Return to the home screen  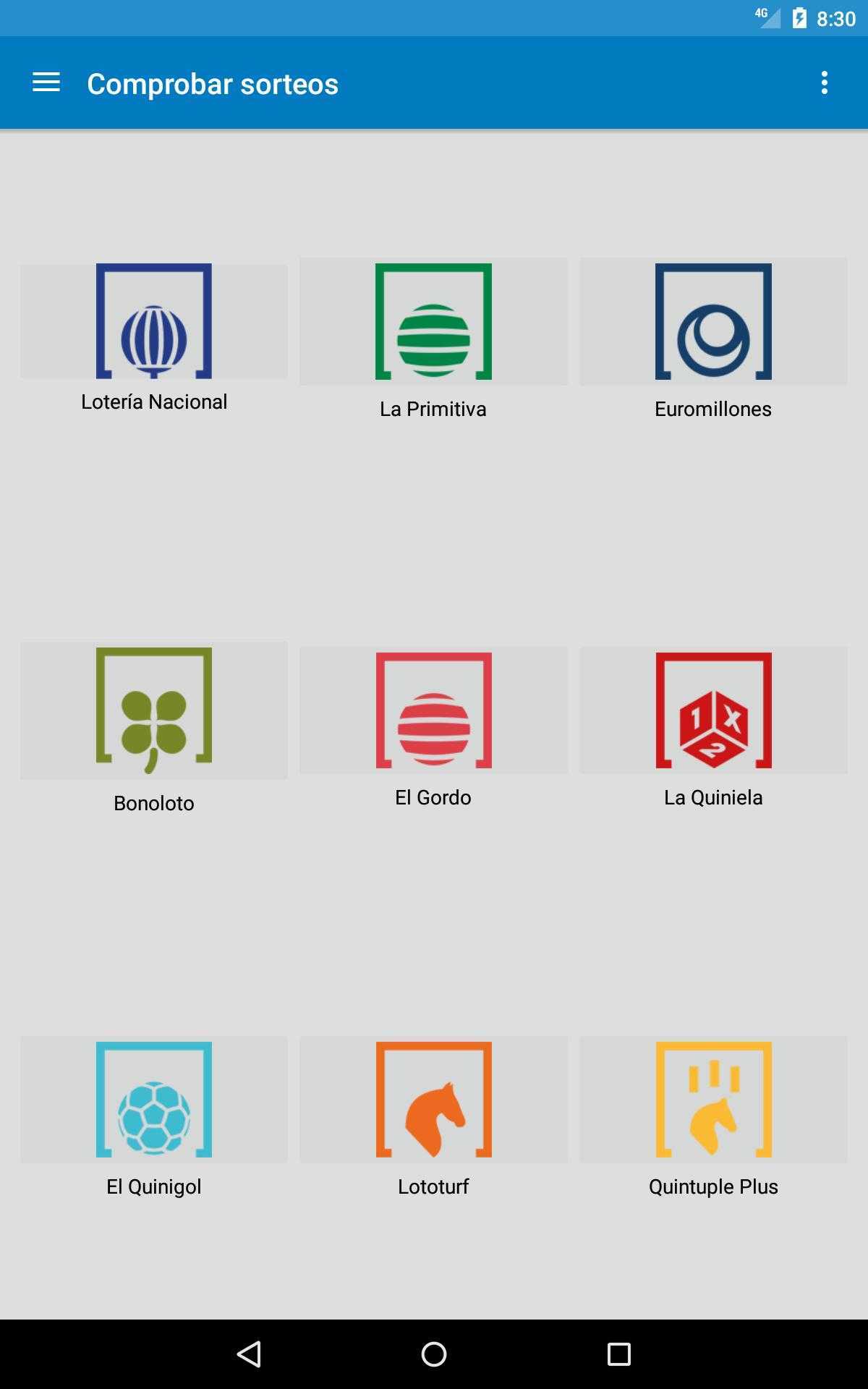coord(434,1354)
